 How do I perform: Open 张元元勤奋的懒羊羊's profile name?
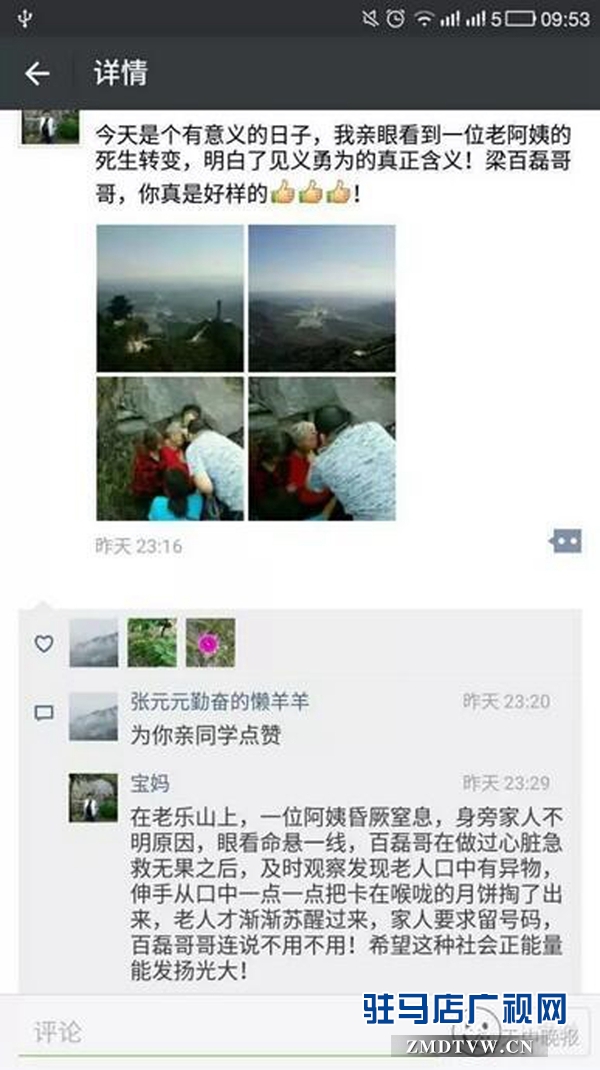220,702
